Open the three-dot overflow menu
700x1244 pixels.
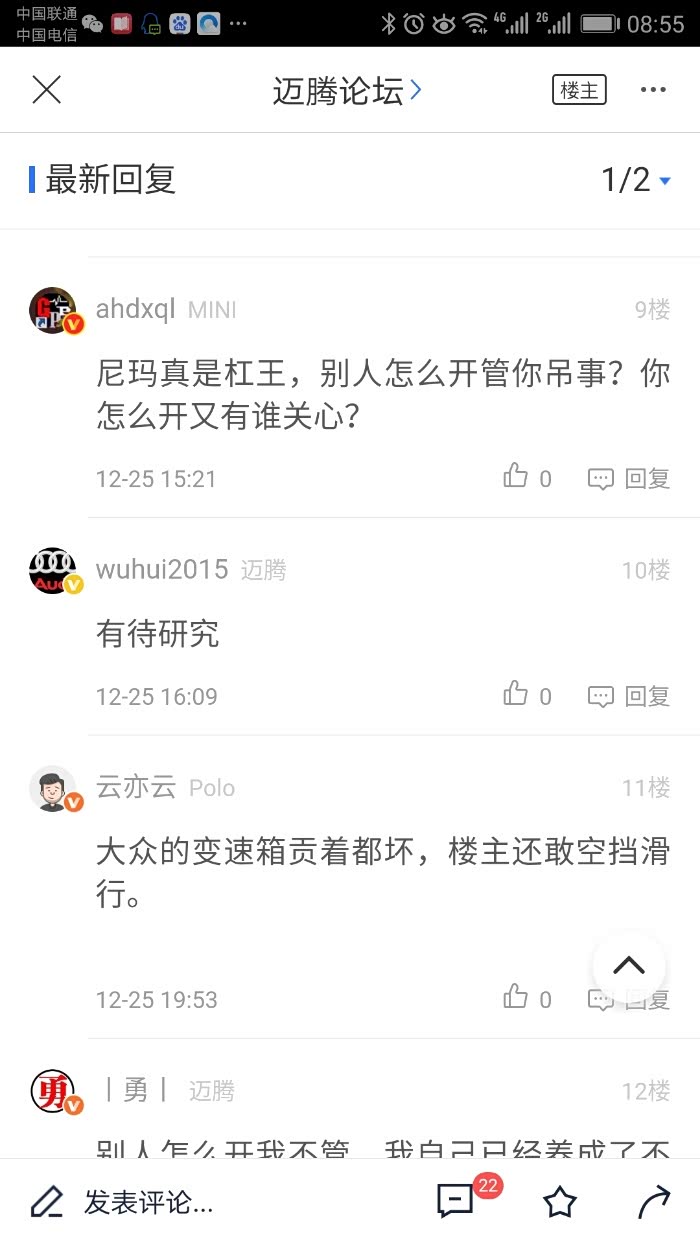pos(653,90)
